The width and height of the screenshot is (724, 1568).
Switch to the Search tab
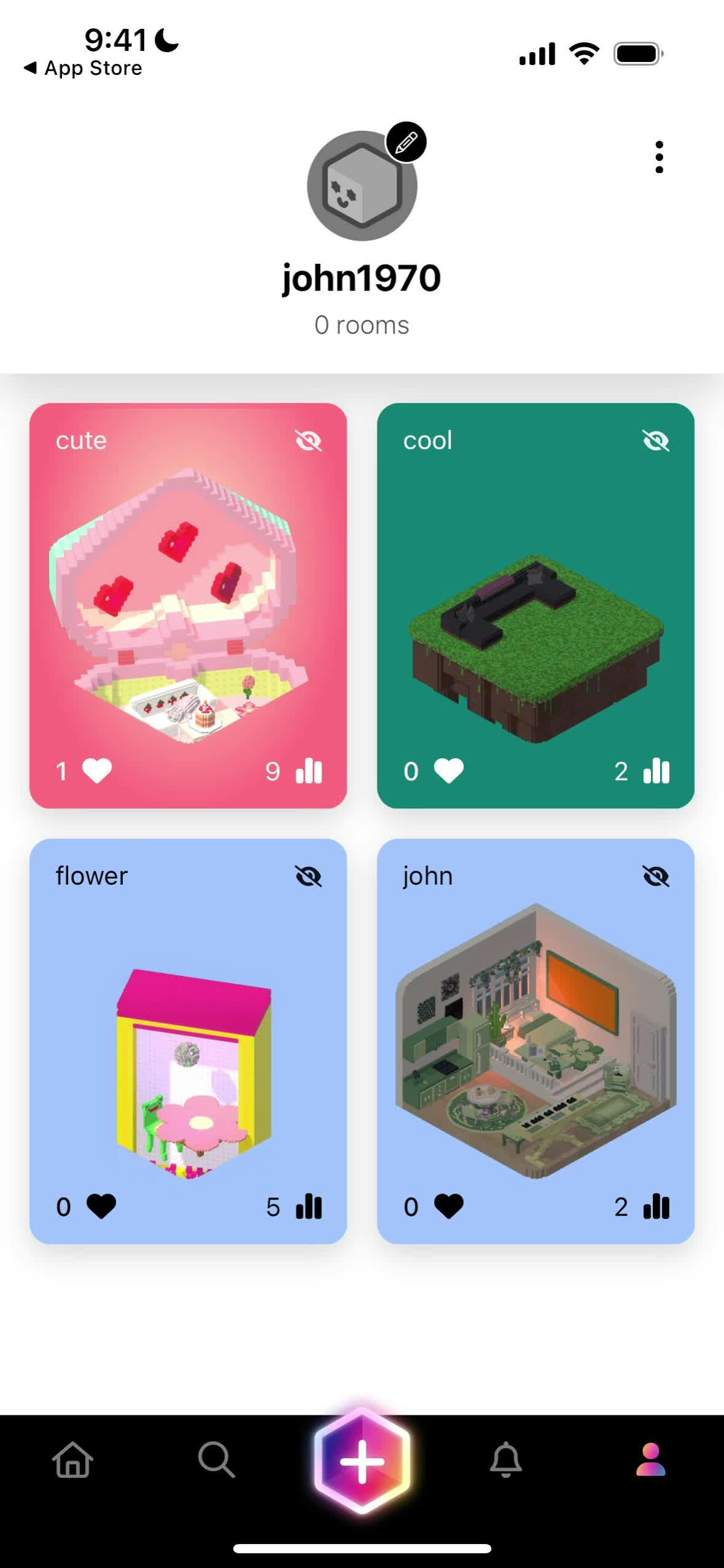(x=217, y=1459)
